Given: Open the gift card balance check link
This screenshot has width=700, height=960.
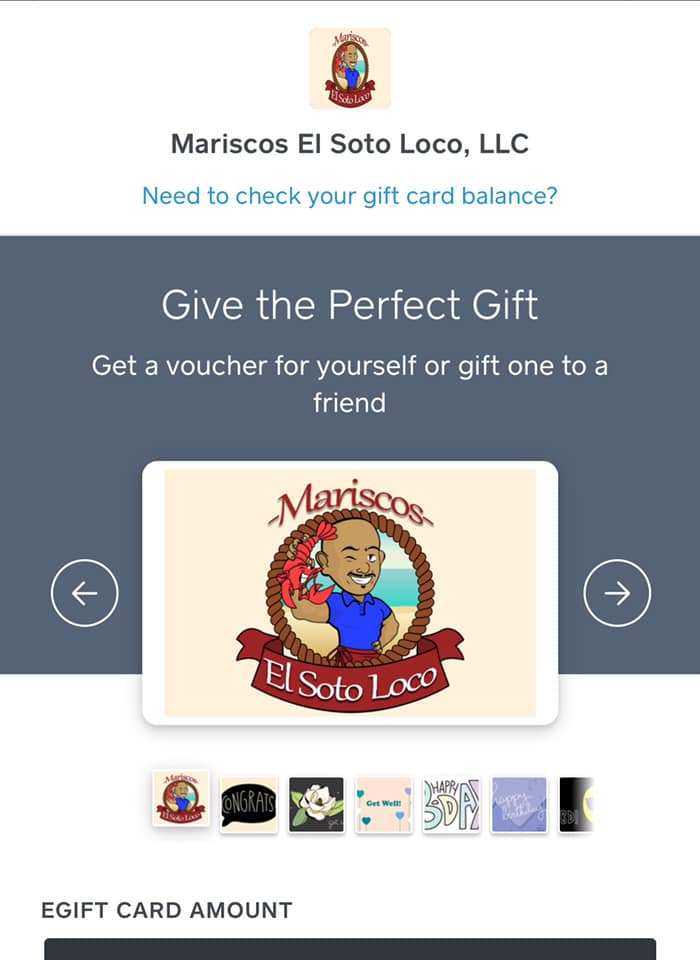Looking at the screenshot, I should (x=350, y=195).
